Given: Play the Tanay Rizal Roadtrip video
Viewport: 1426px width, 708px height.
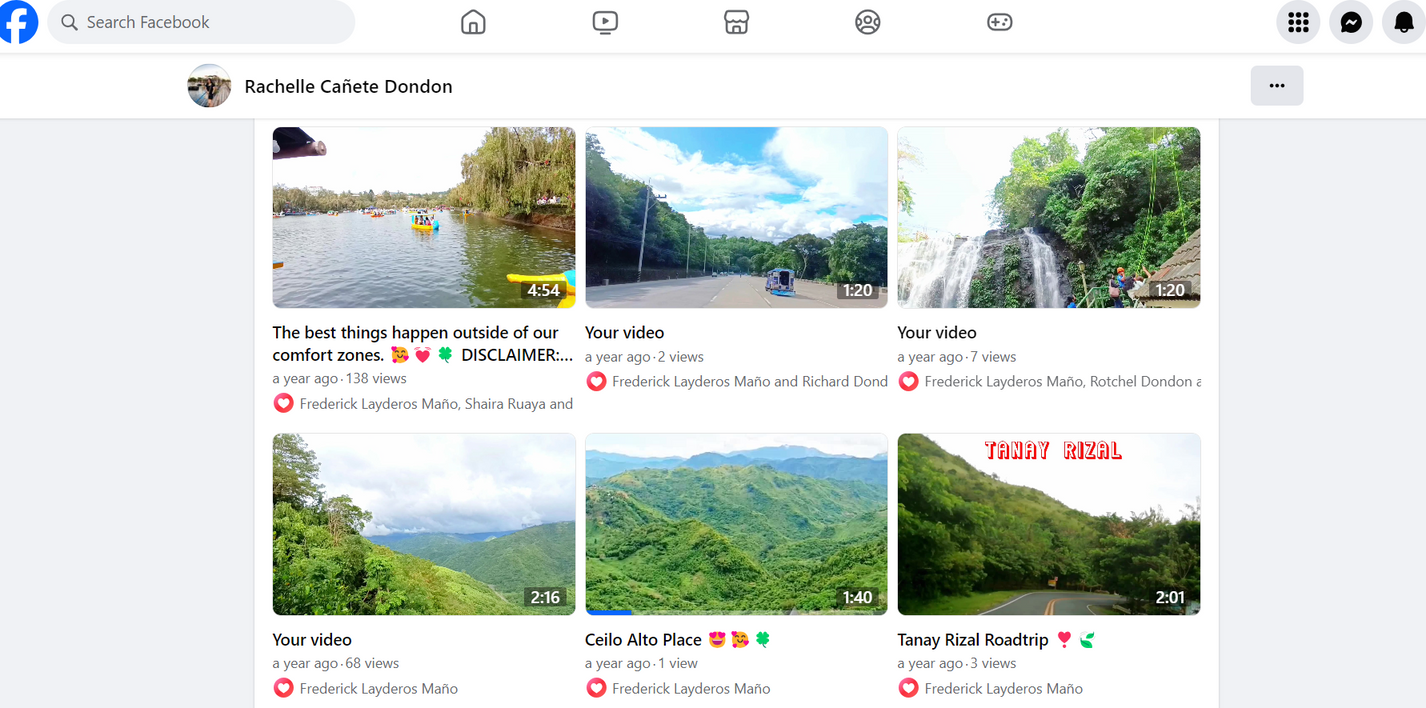Looking at the screenshot, I should pyautogui.click(x=1048, y=524).
